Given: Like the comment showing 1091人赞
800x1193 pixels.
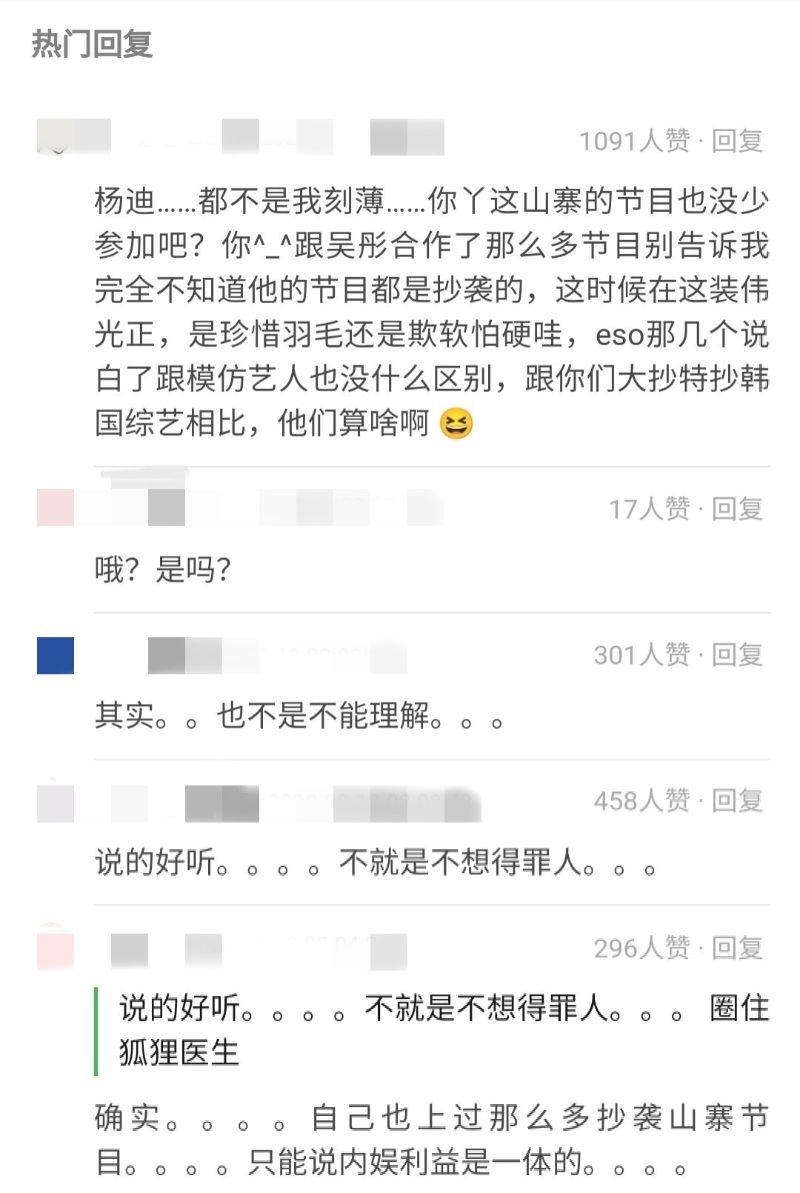Looking at the screenshot, I should [x=635, y=141].
